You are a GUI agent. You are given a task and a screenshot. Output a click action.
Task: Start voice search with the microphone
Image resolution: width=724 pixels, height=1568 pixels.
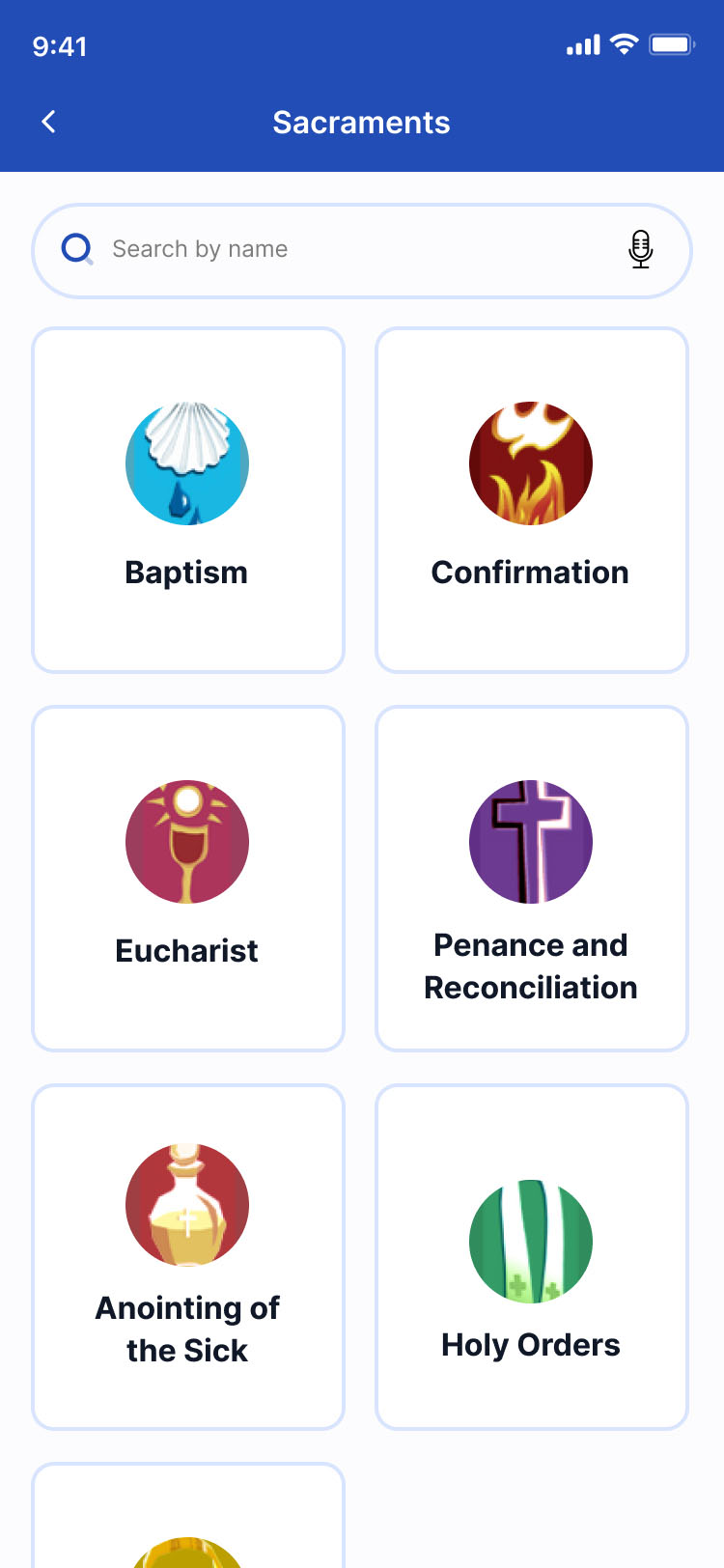coord(640,250)
